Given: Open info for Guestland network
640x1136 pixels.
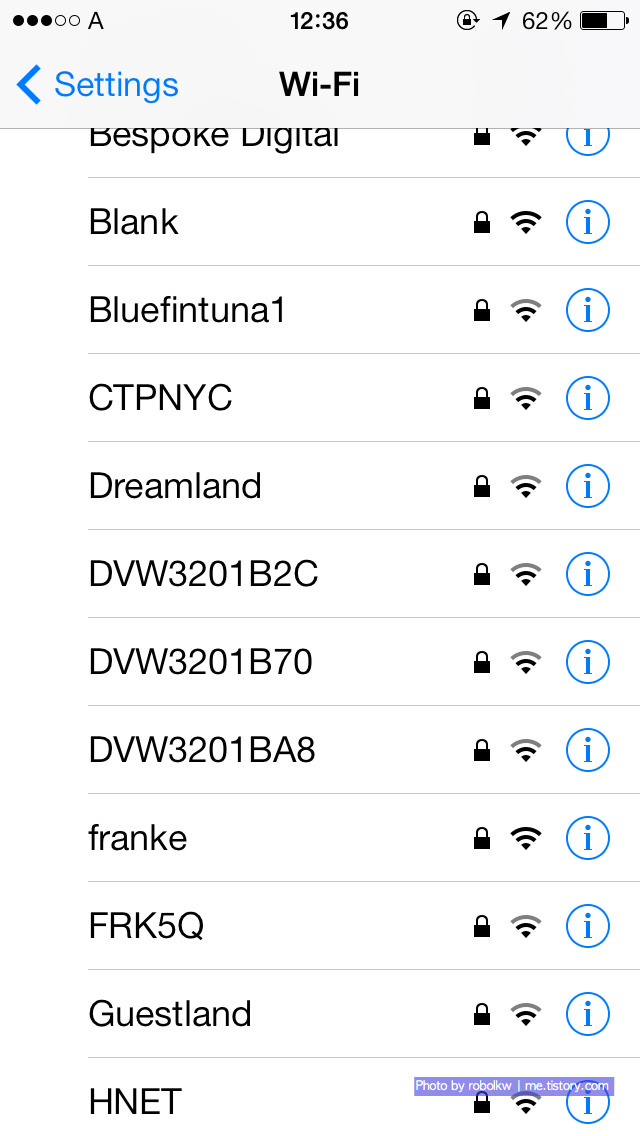Looking at the screenshot, I should point(587,1014).
